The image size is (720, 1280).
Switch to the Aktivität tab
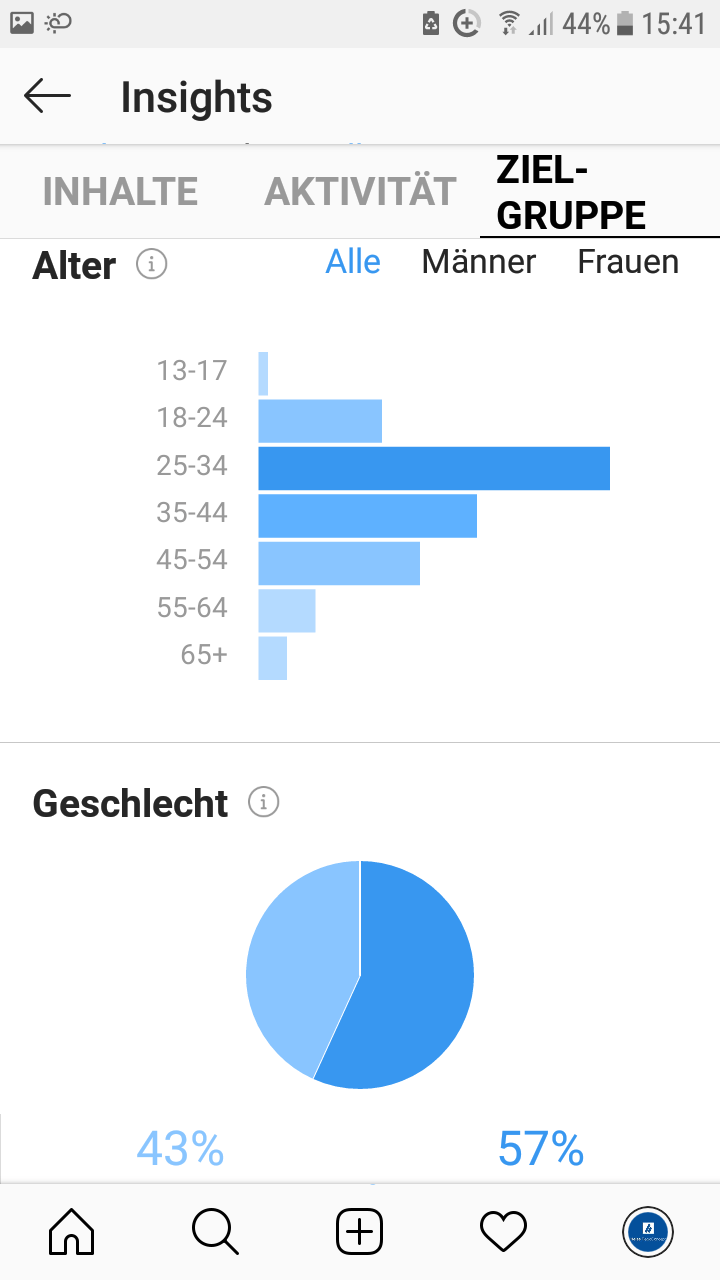click(x=360, y=192)
